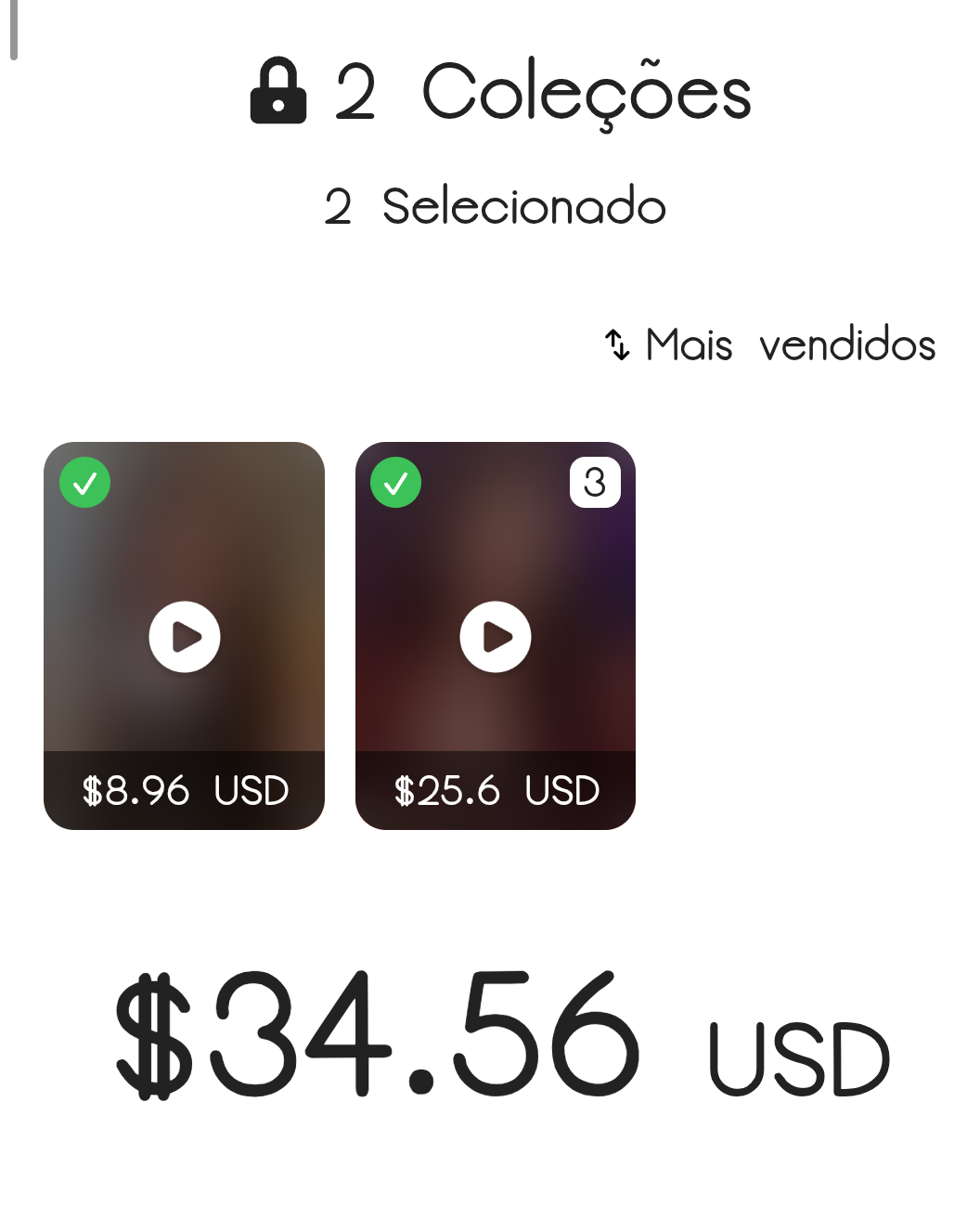Play the $8.96 USD collection preview
This screenshot has width=980, height=1219.
click(185, 637)
